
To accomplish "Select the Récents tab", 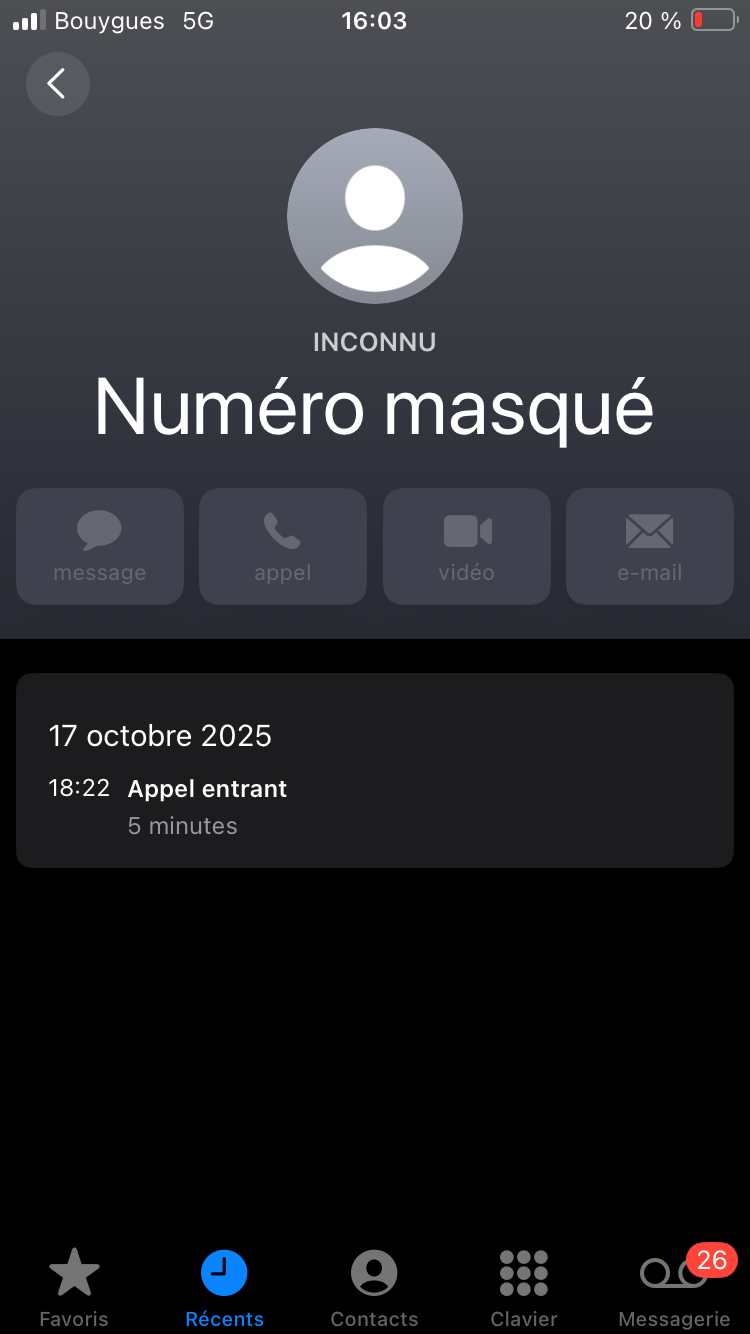I will pos(224,1287).
